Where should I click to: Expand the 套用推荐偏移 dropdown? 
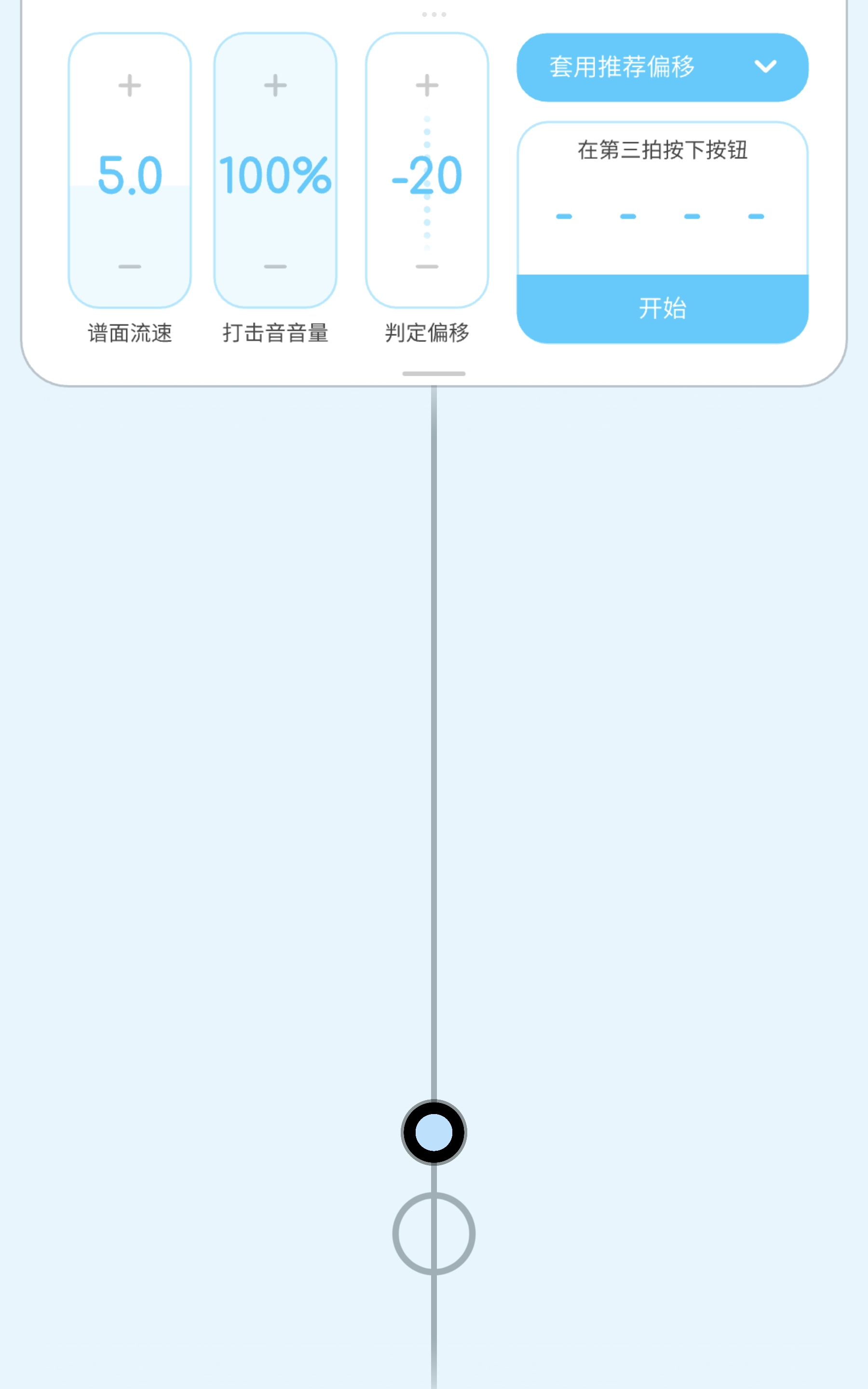(663, 67)
